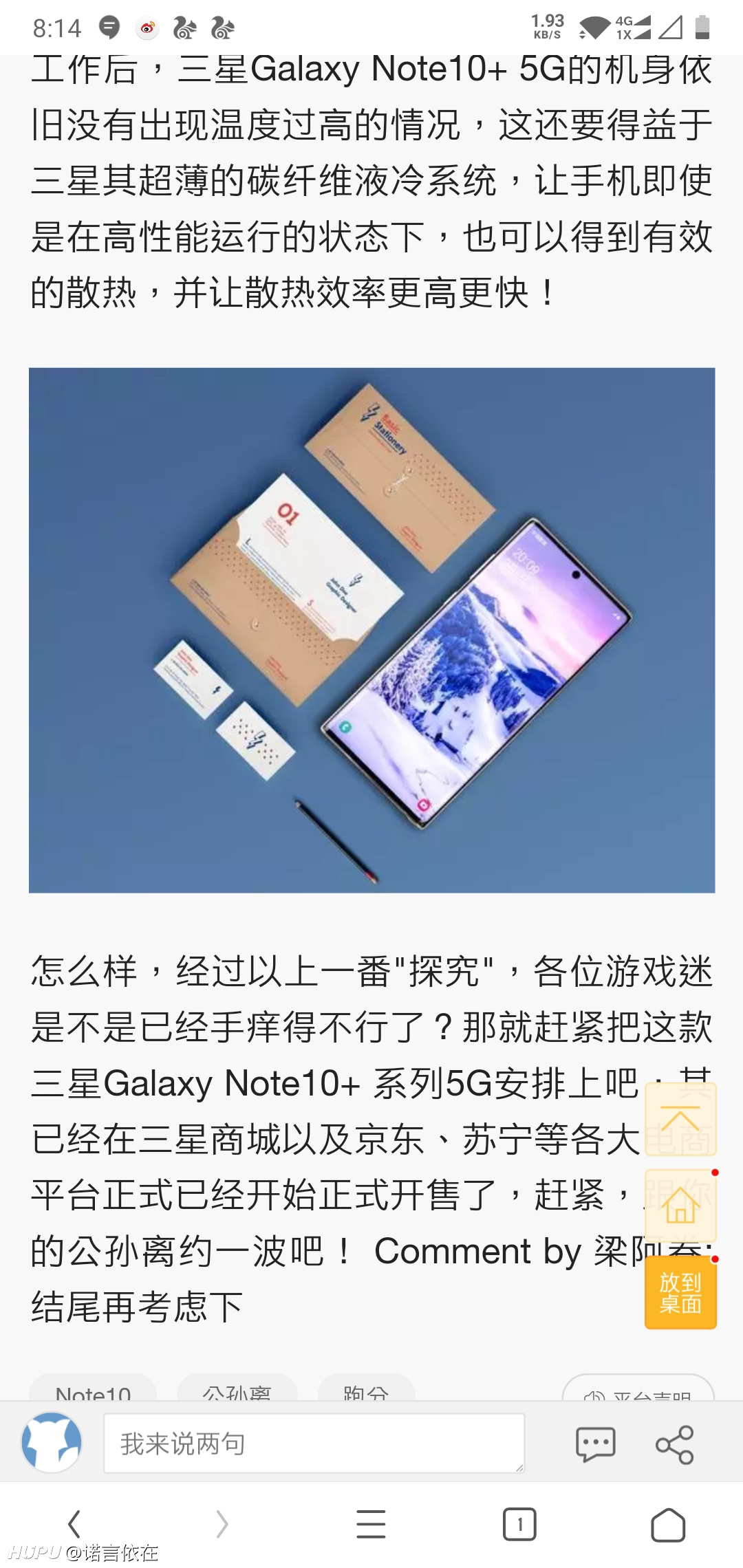743x1568 pixels.
Task: Focus the 我来说两句 comment field
Action: [x=314, y=1443]
